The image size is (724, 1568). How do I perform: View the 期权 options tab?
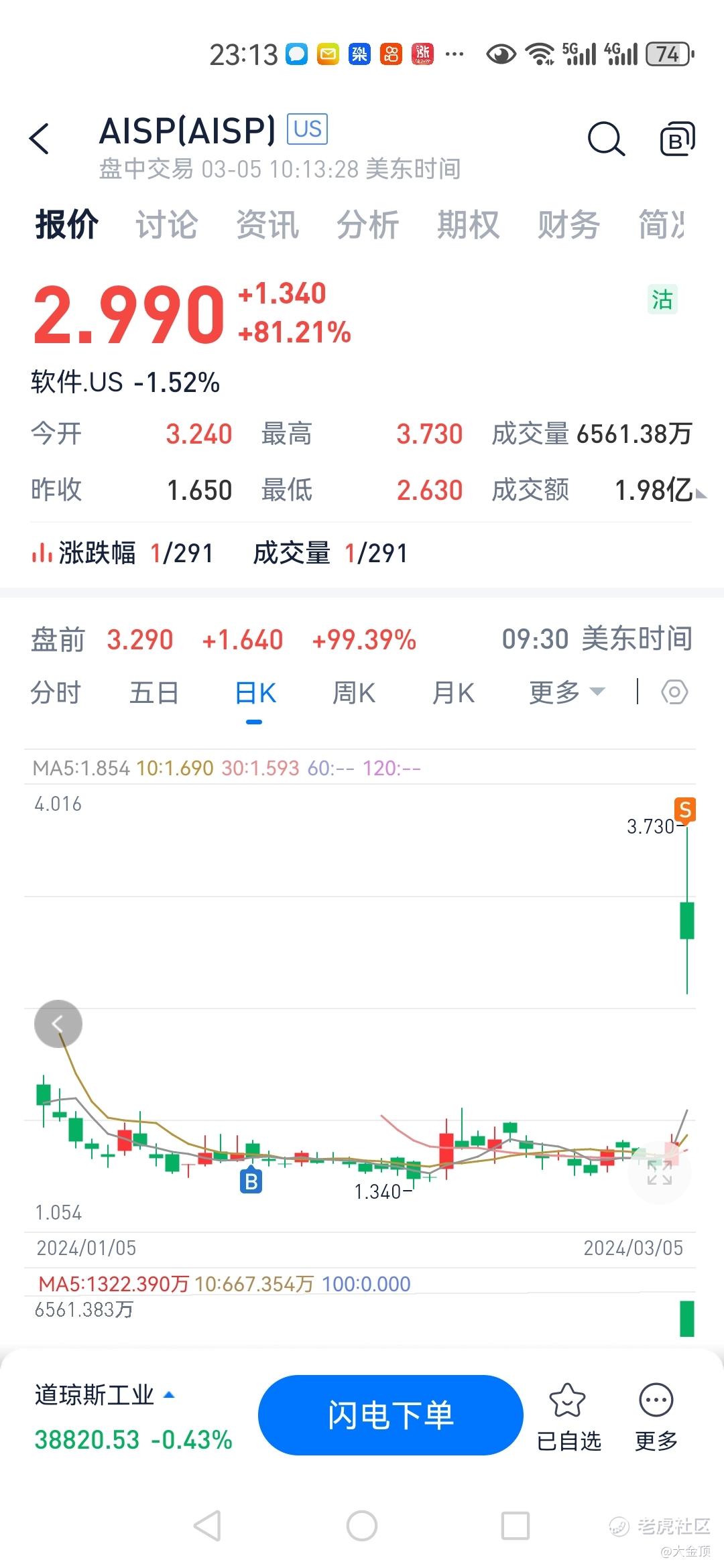[468, 224]
